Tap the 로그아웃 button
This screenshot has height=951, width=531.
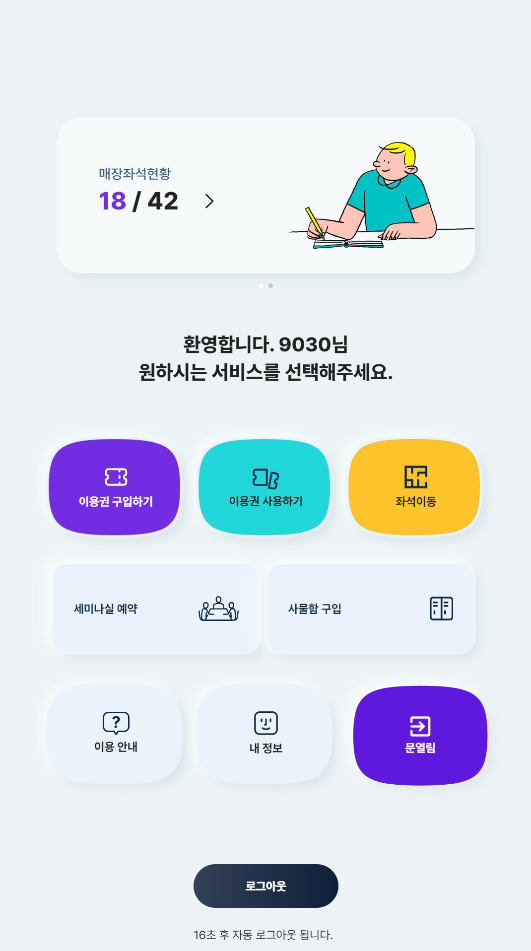pyautogui.click(x=266, y=886)
